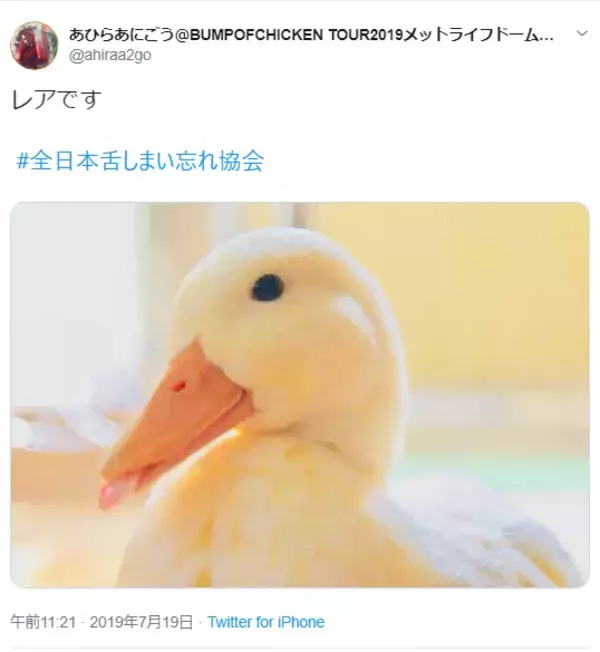Image resolution: width=600 pixels, height=652 pixels.
Task: Open the duck photo in the tweet
Action: click(x=300, y=395)
